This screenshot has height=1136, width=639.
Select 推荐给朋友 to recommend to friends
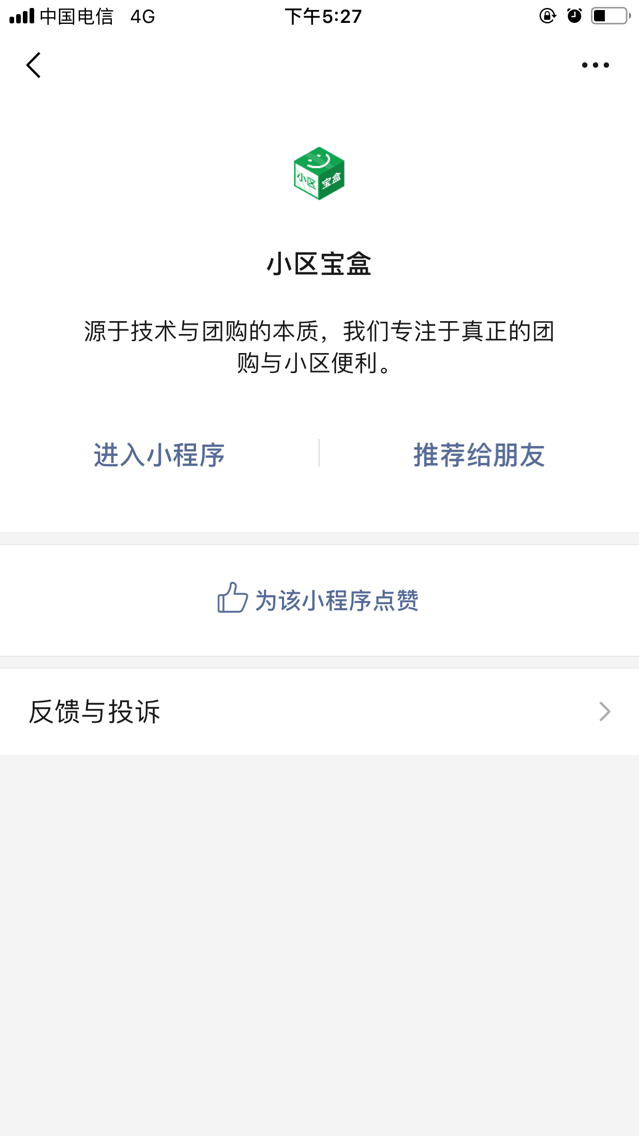[479, 455]
